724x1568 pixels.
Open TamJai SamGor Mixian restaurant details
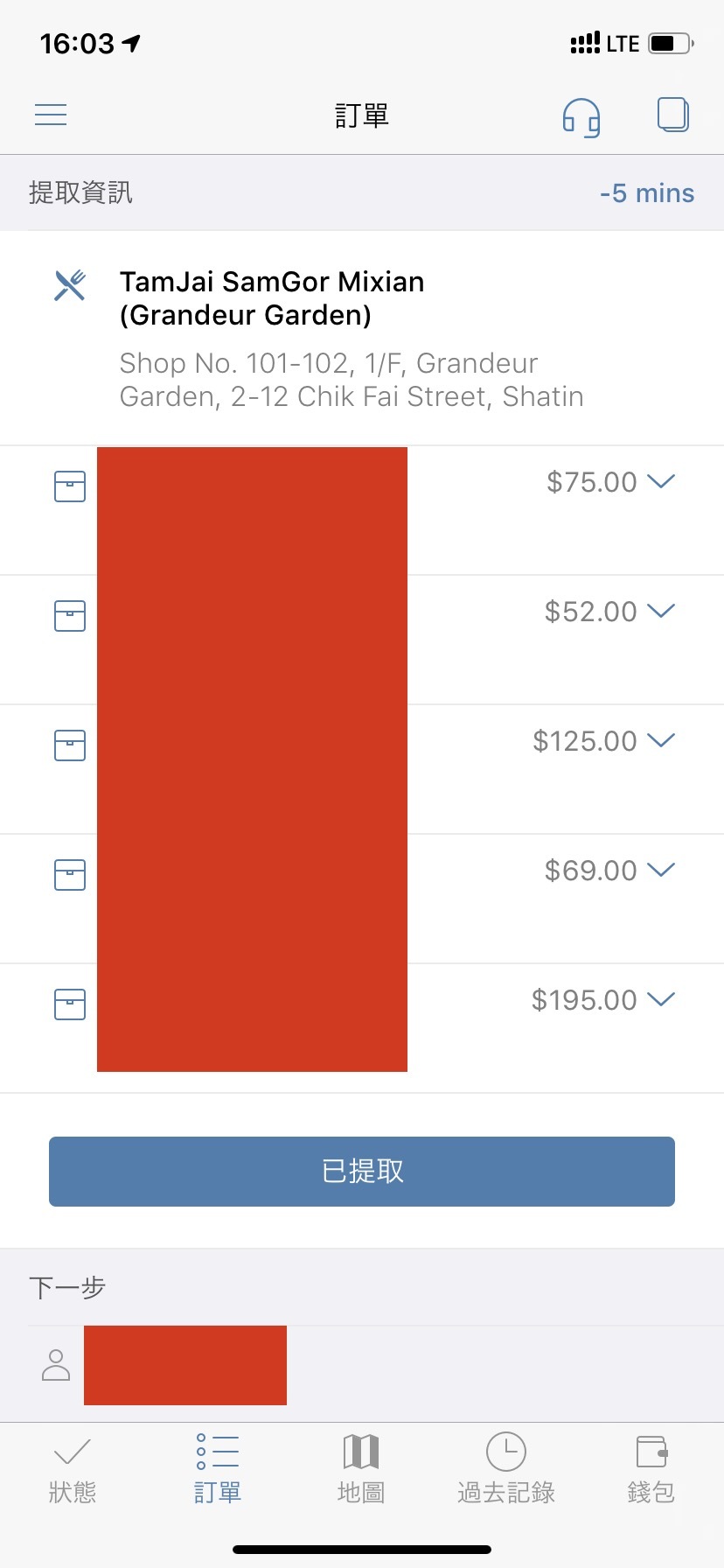coord(362,339)
